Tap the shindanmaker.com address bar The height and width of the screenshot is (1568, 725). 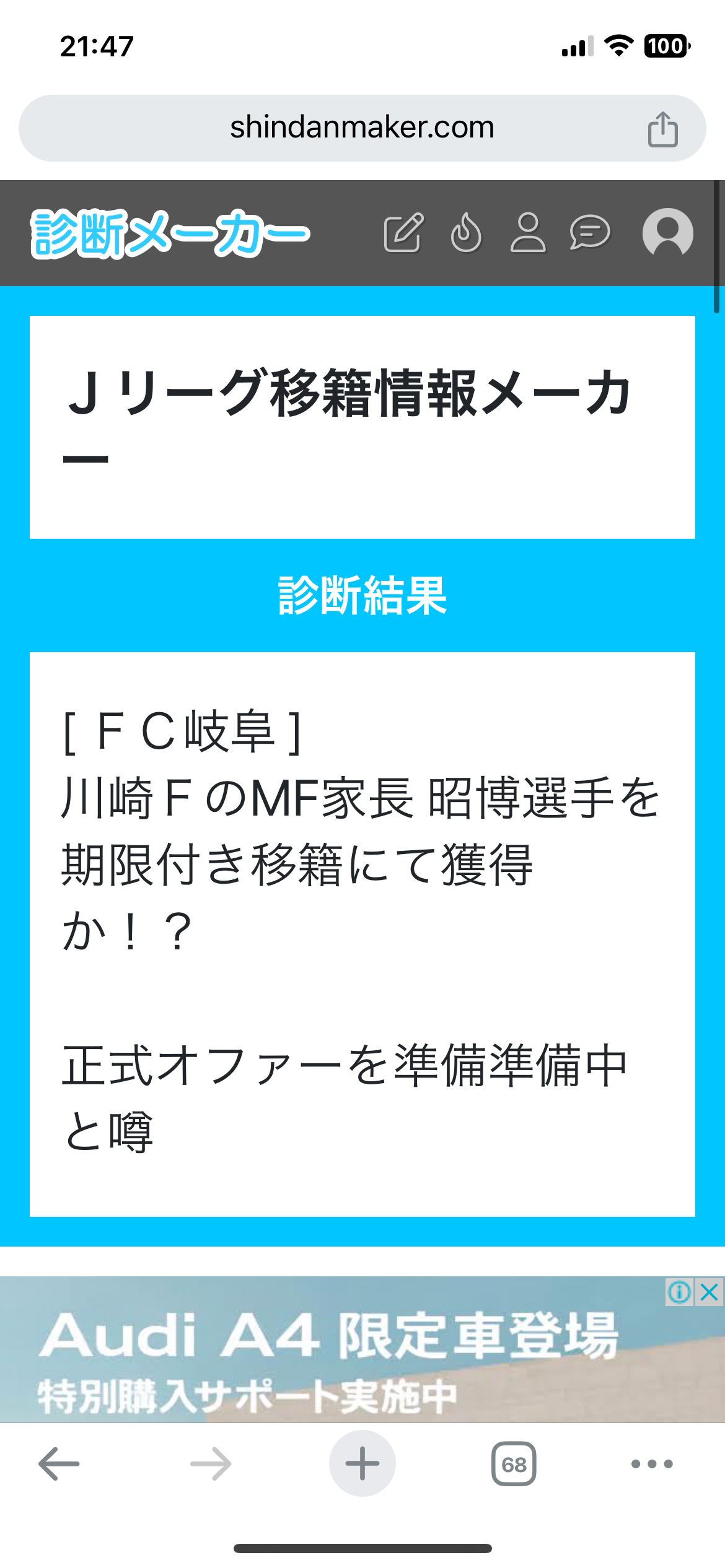point(362,128)
